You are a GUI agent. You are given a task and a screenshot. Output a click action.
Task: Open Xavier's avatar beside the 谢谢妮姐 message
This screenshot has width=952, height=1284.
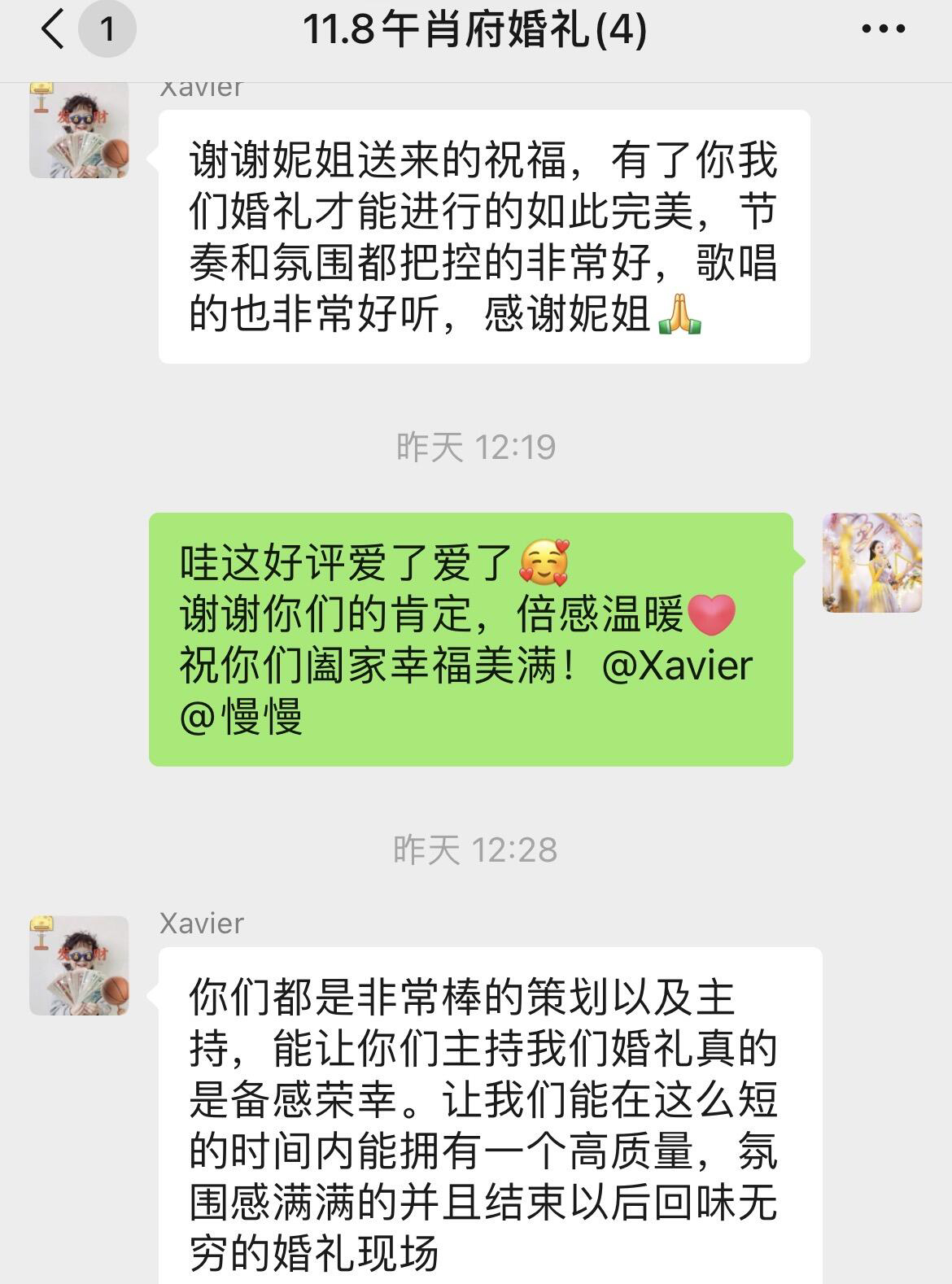pos(79,130)
